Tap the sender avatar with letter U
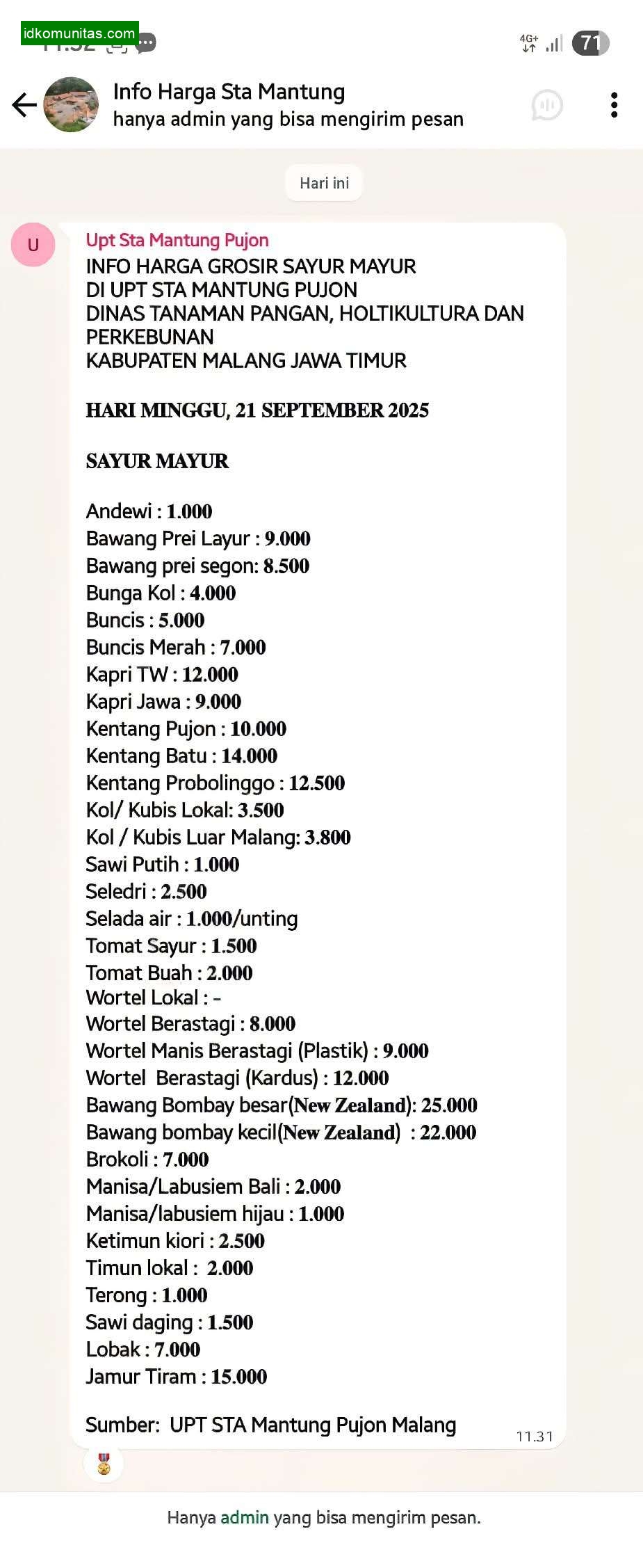The width and height of the screenshot is (643, 1568). point(33,245)
